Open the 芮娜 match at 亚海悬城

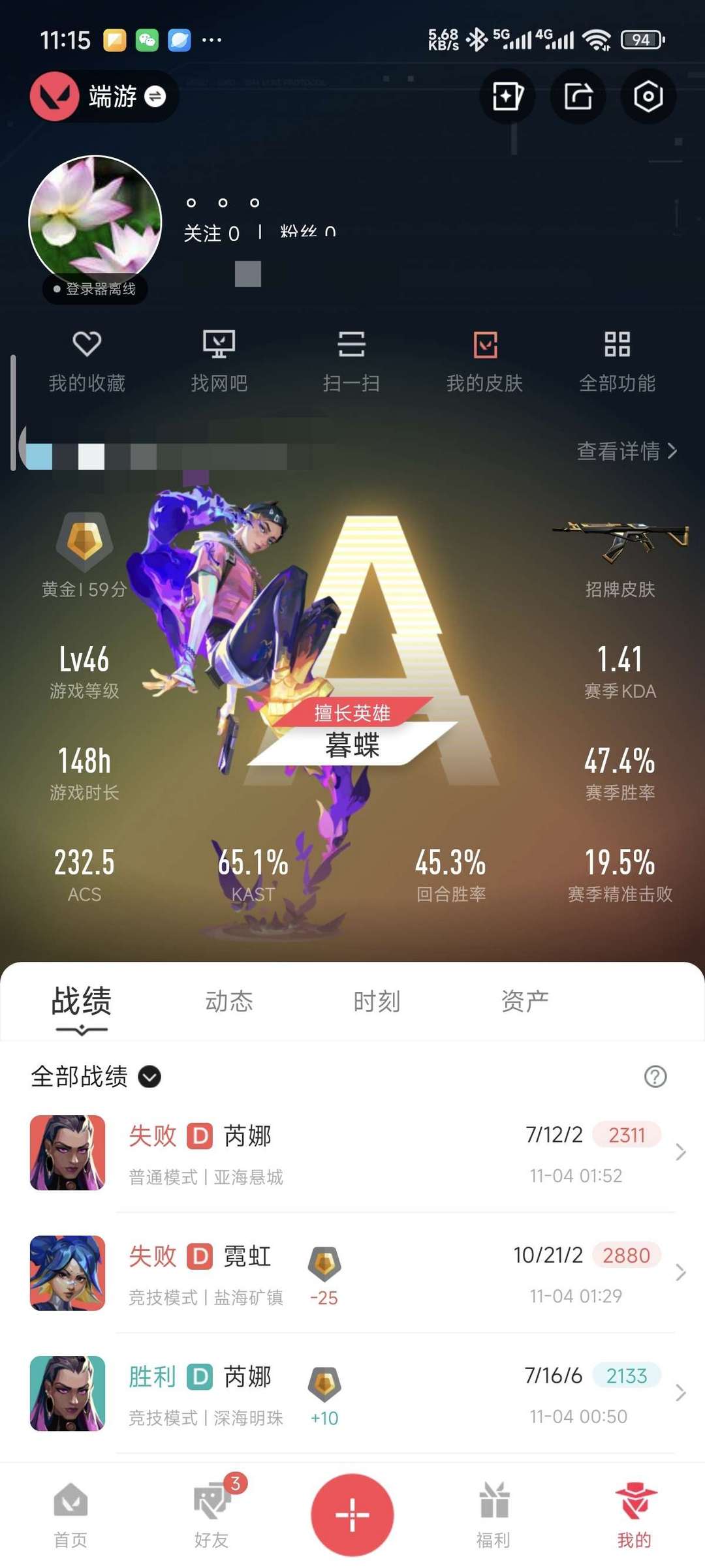tap(352, 1153)
